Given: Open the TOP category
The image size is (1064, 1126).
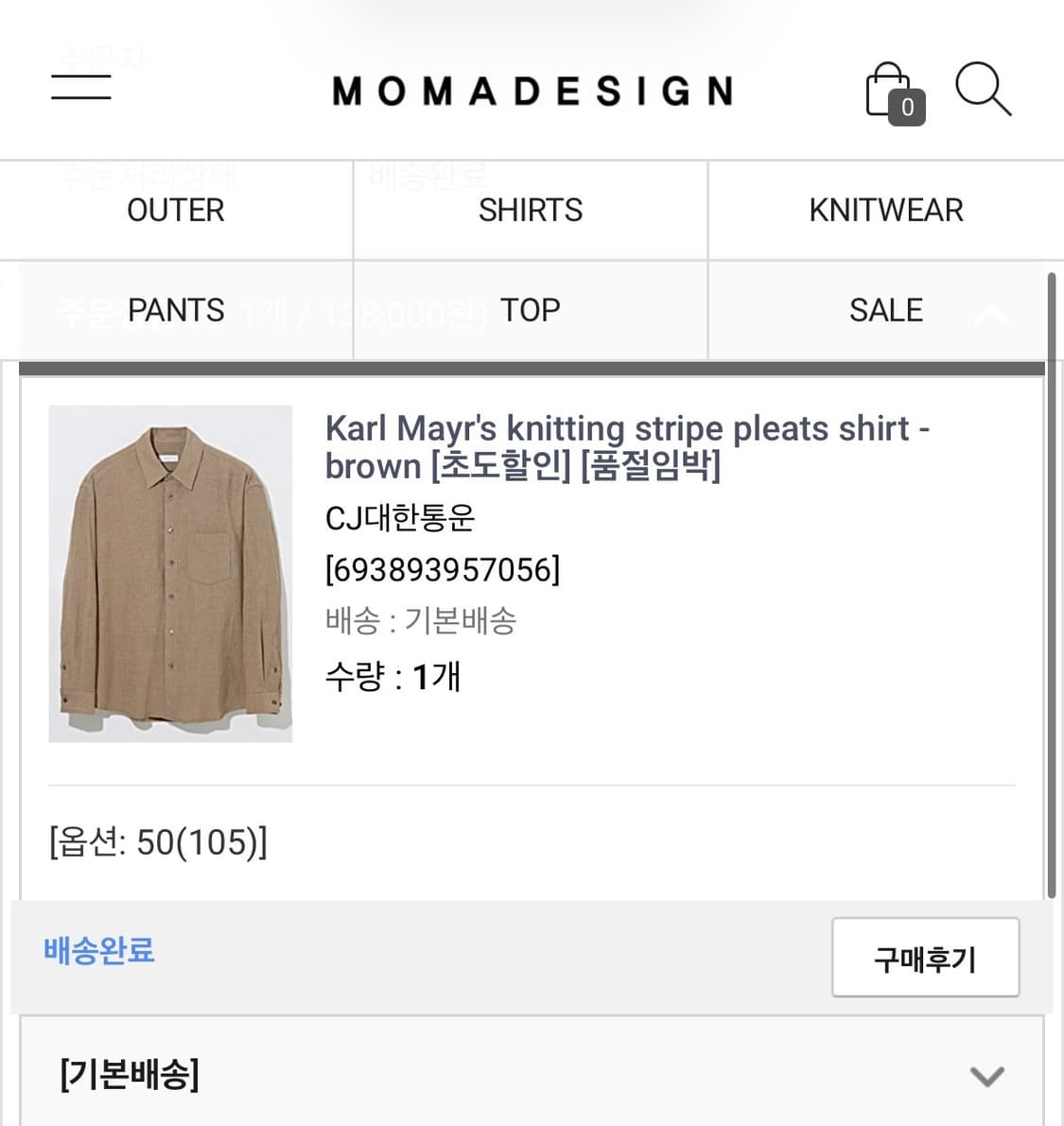Looking at the screenshot, I should tap(530, 310).
